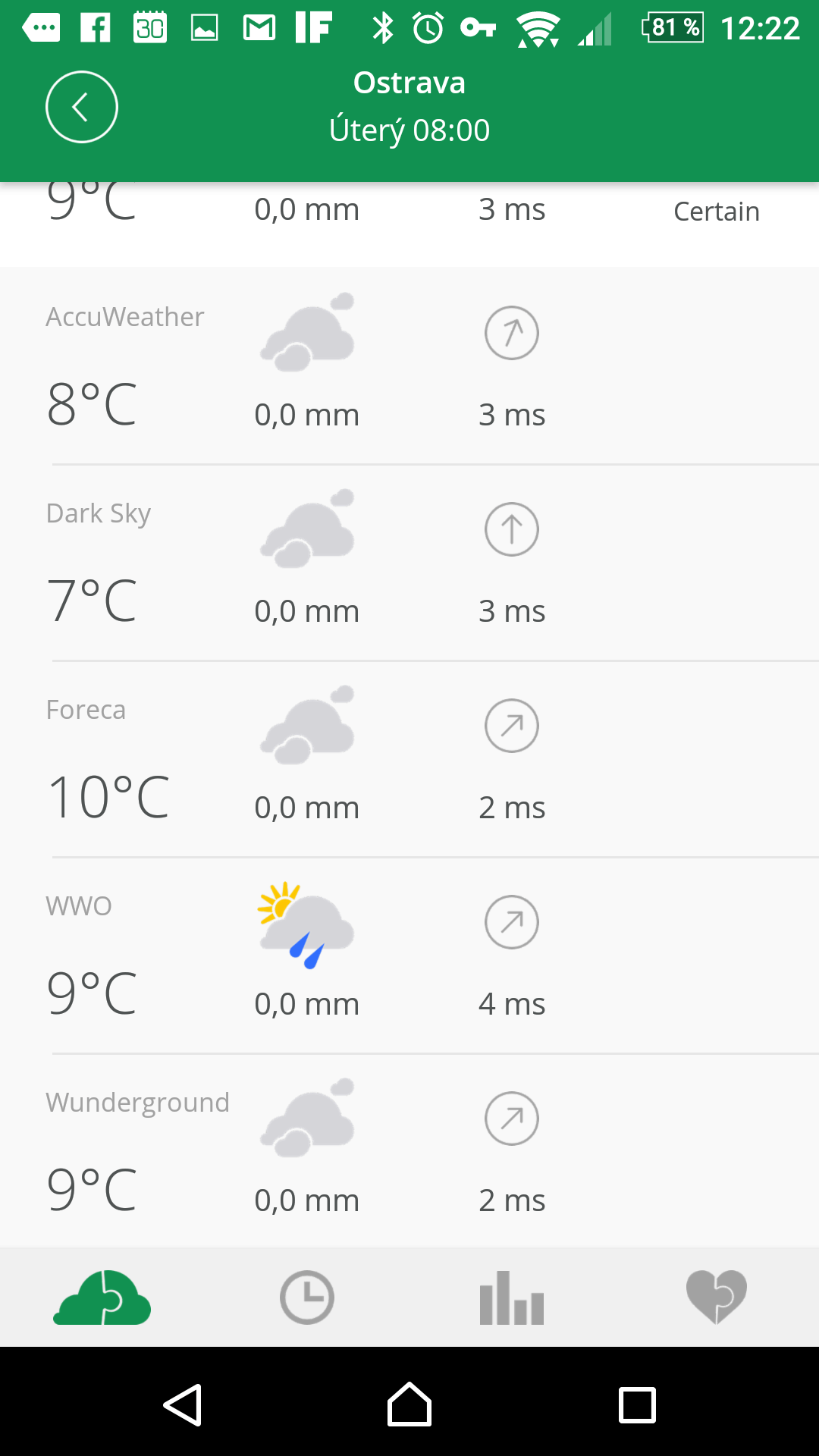819x1456 pixels.
Task: View the Foreca forecast entry
Action: pos(409,759)
